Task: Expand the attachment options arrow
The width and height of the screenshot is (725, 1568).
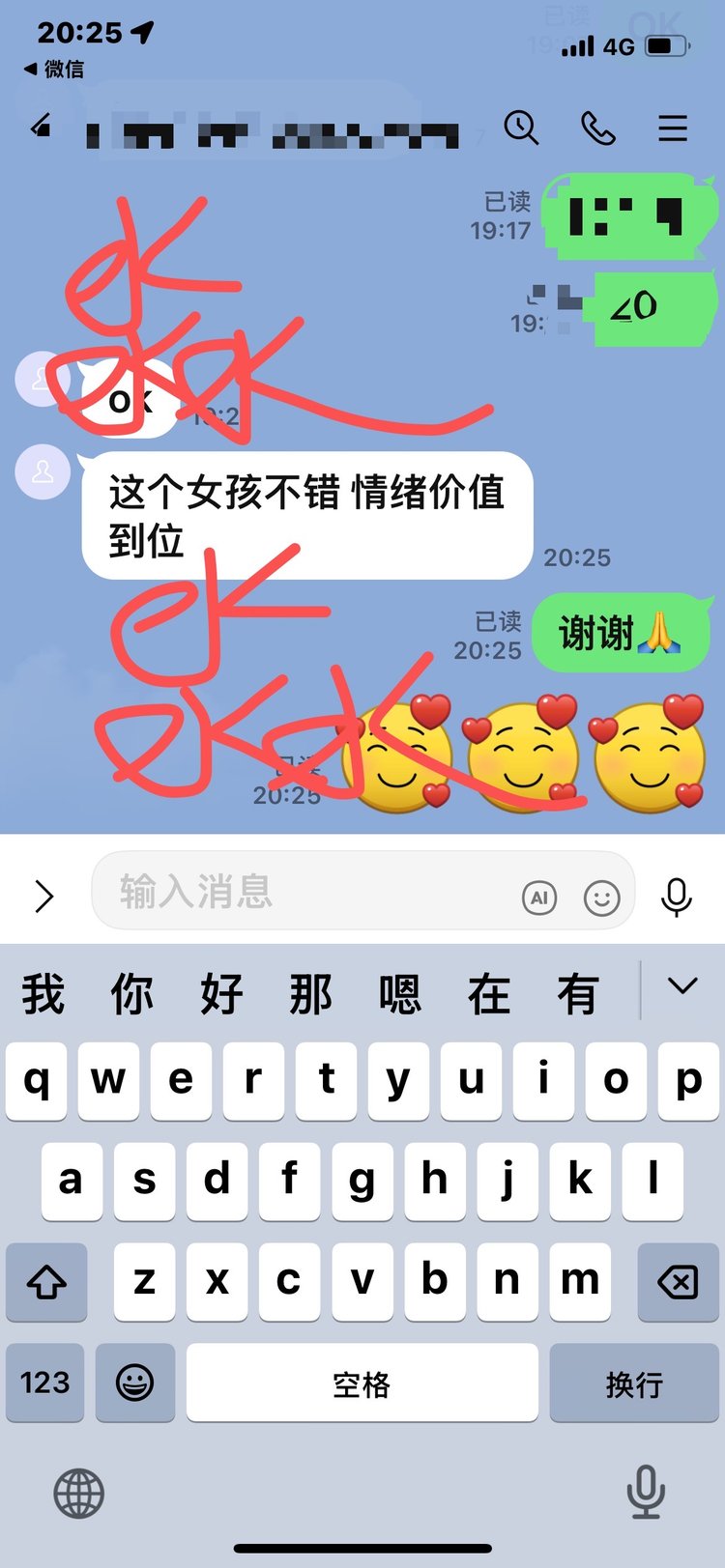Action: pos(43,896)
